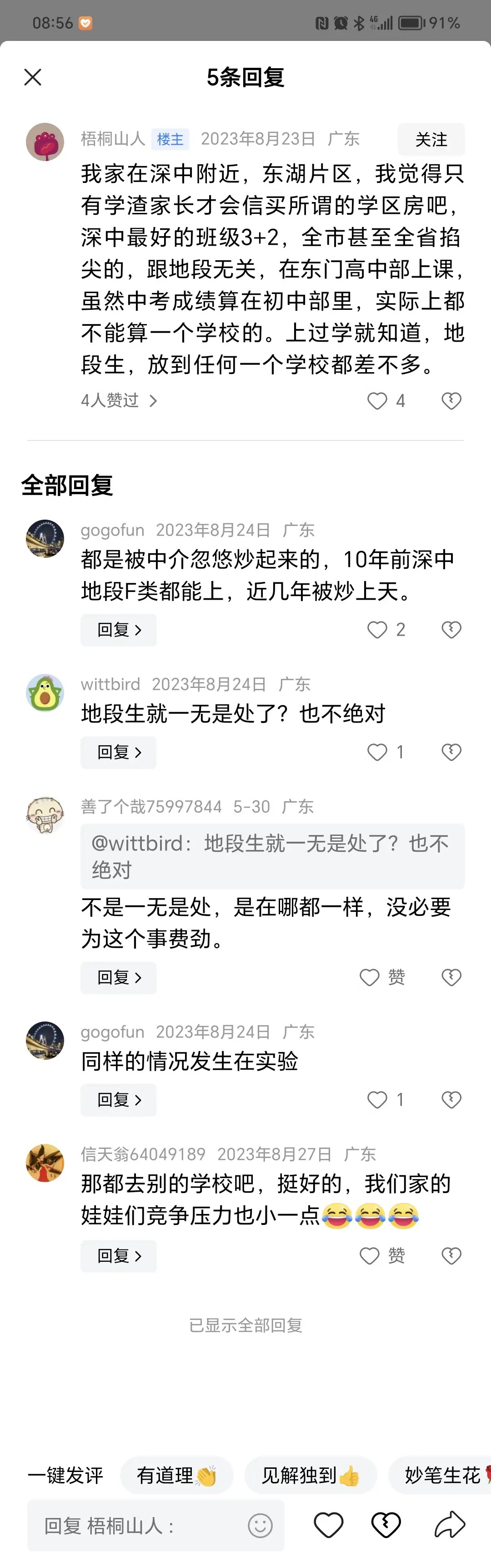Like wittbird's 地段生 comment
Viewport: 491px width, 1568px height.
[377, 752]
